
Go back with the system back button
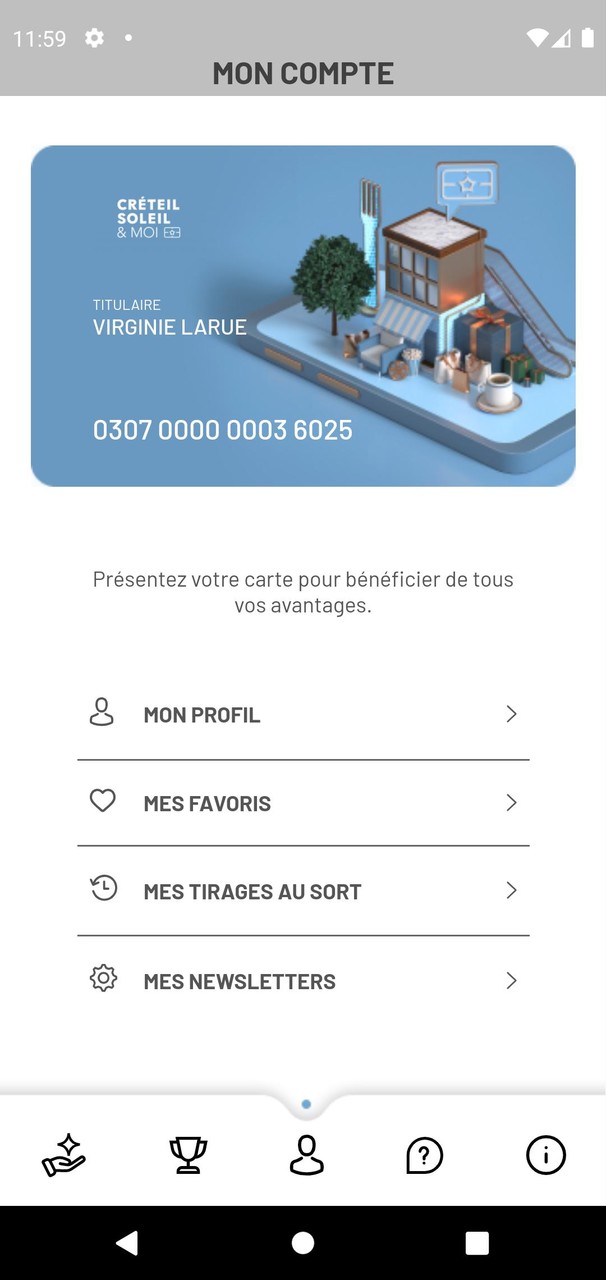click(x=127, y=1243)
